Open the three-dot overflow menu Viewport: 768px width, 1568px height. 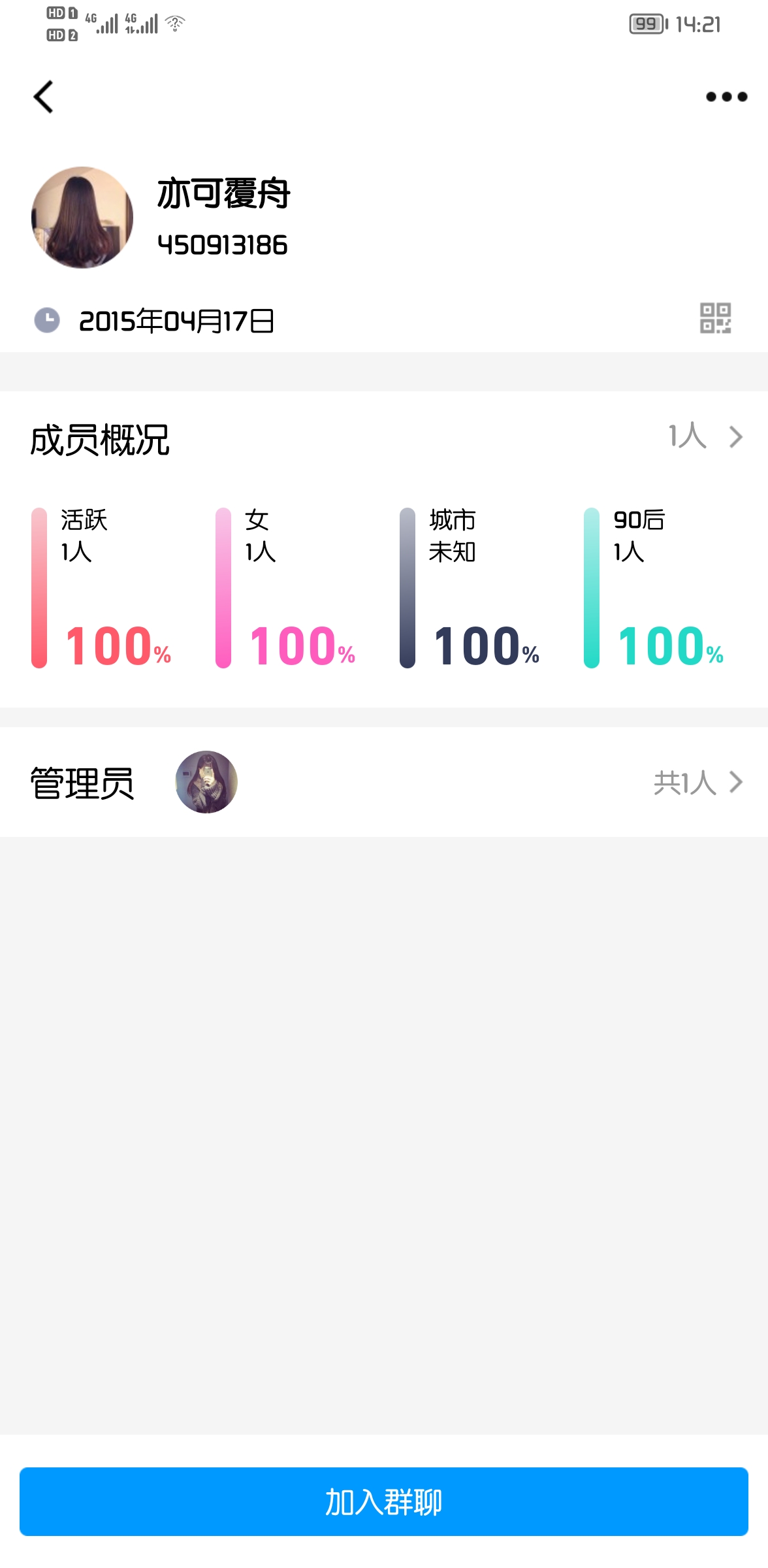click(726, 97)
